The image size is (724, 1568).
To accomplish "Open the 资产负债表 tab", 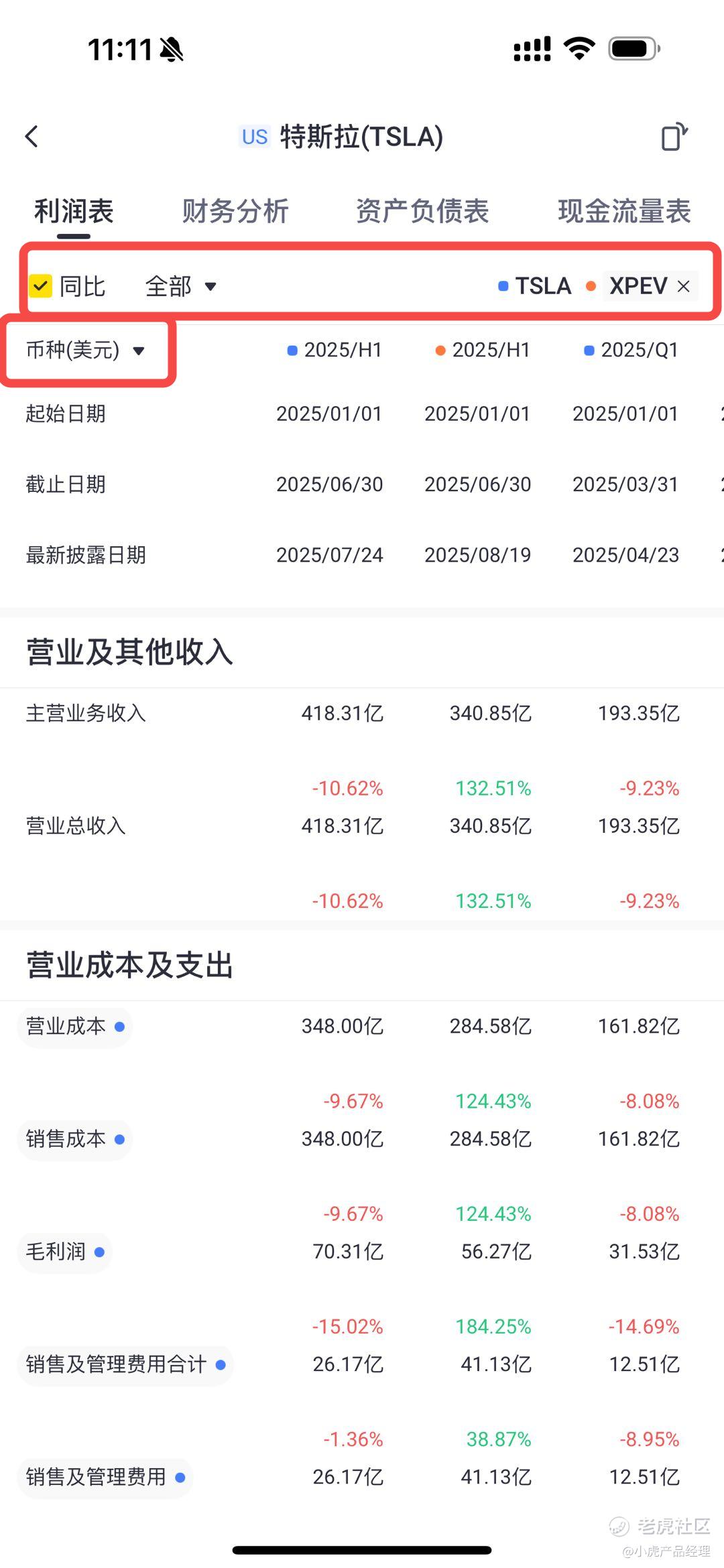I will click(422, 211).
